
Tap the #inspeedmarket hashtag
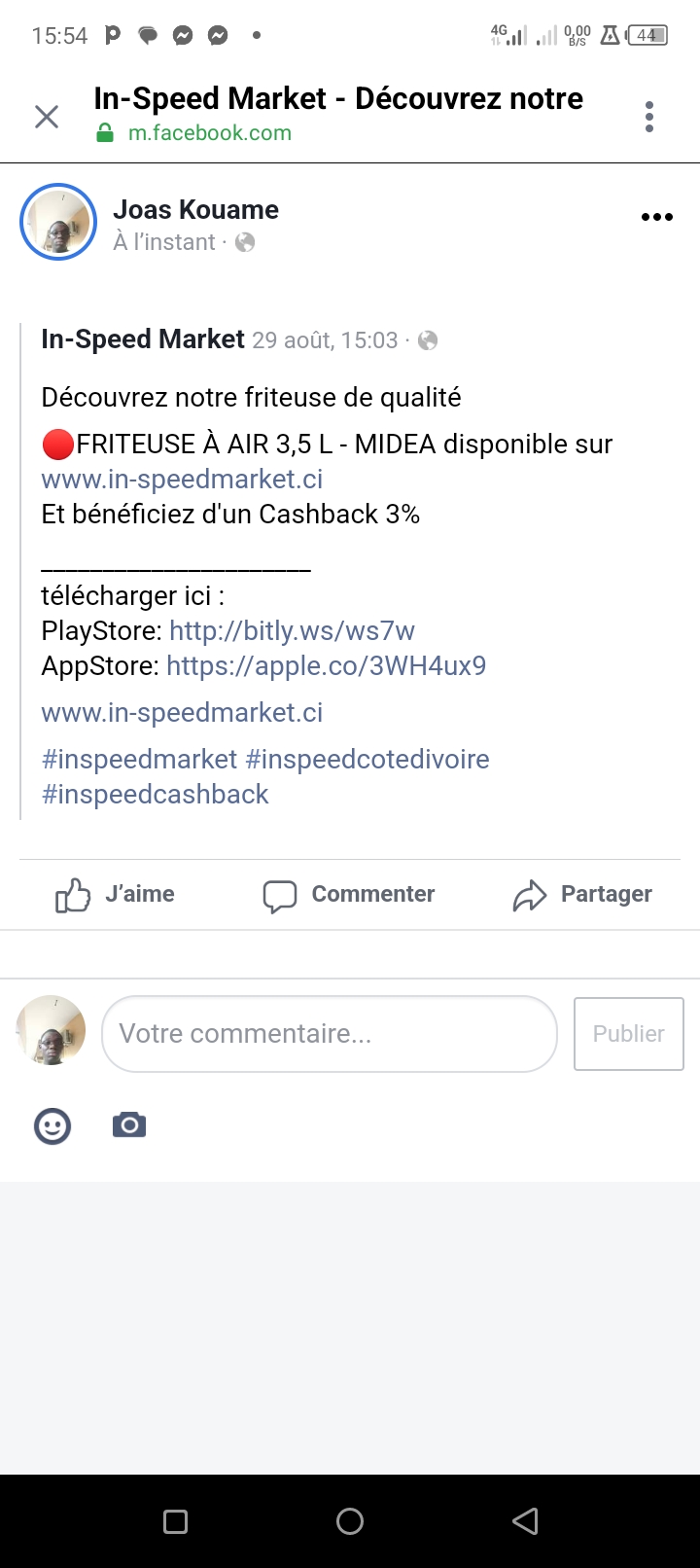139,760
